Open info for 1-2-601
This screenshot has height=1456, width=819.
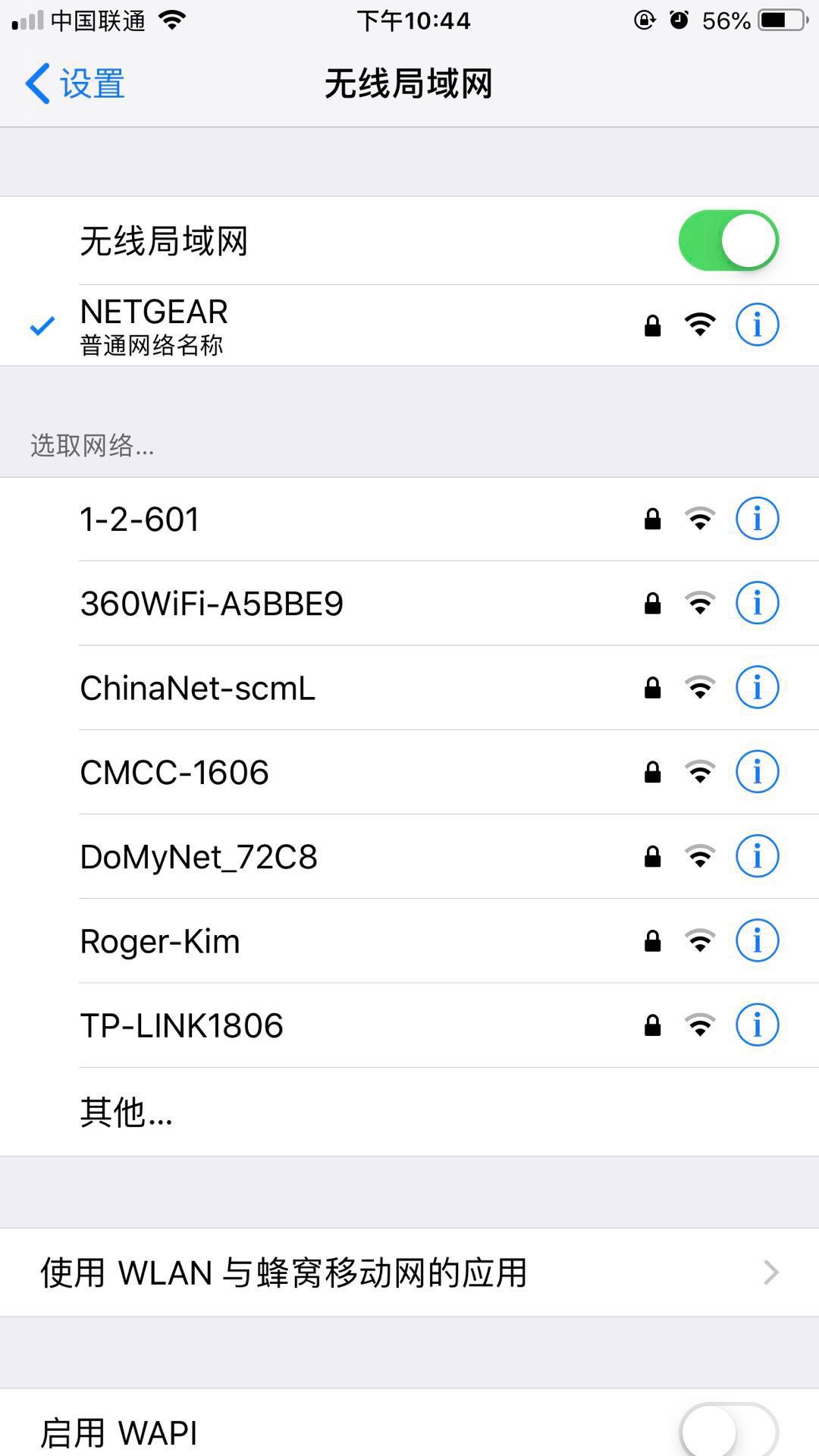click(757, 519)
